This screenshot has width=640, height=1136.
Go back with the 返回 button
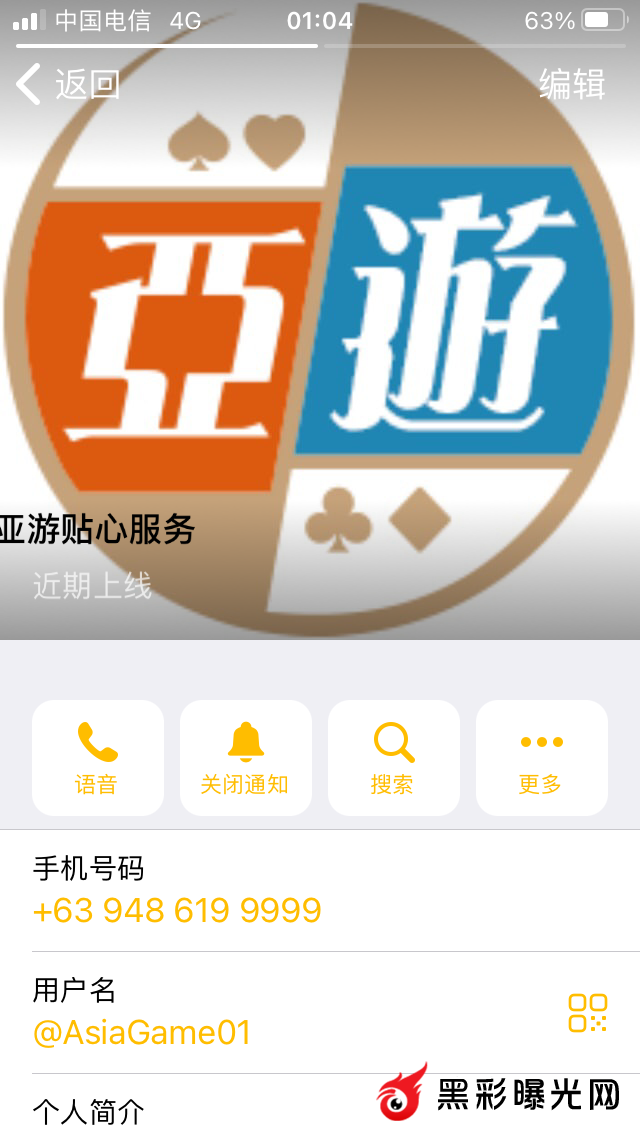[x=68, y=85]
